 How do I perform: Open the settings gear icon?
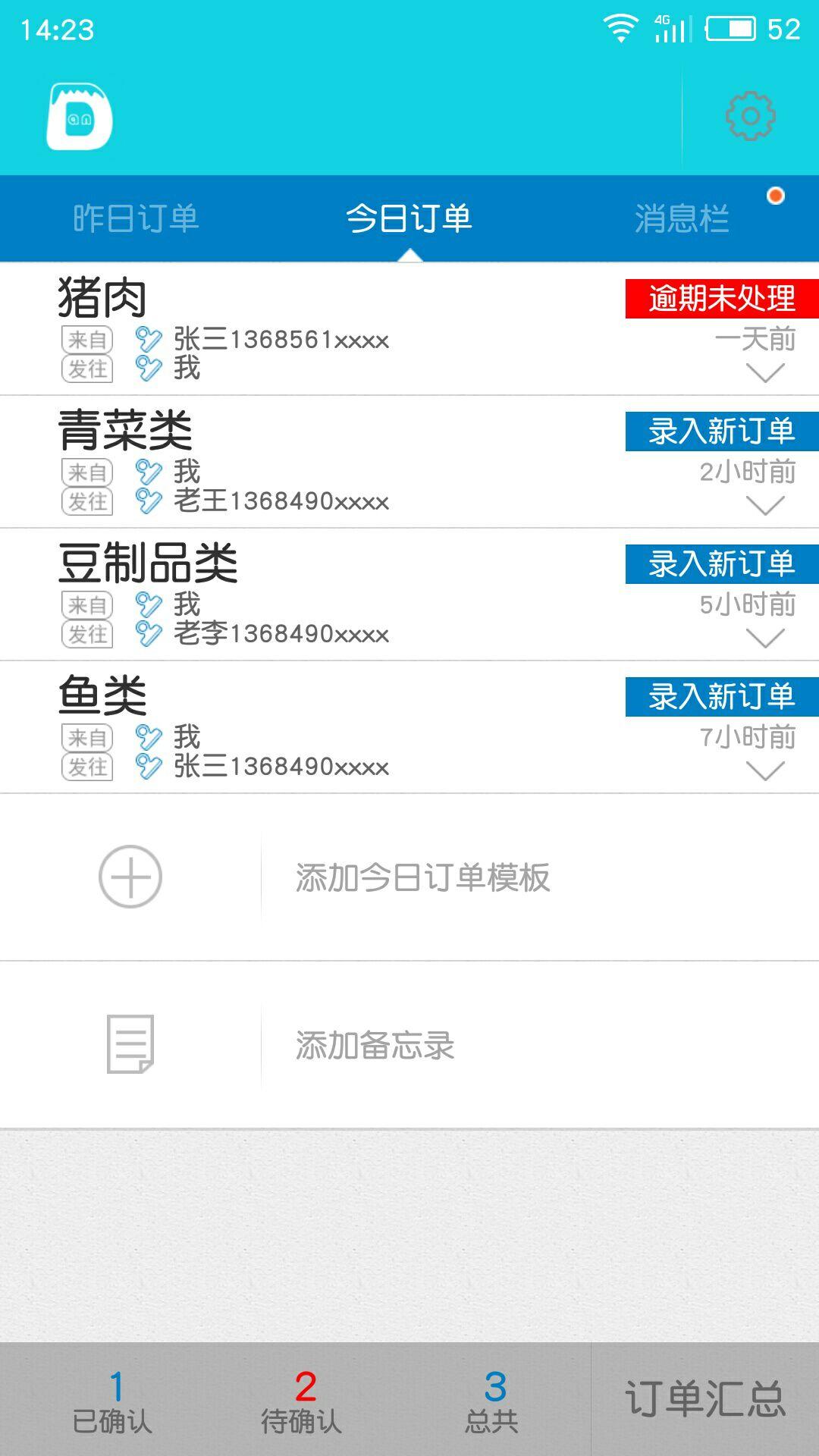coord(750,116)
